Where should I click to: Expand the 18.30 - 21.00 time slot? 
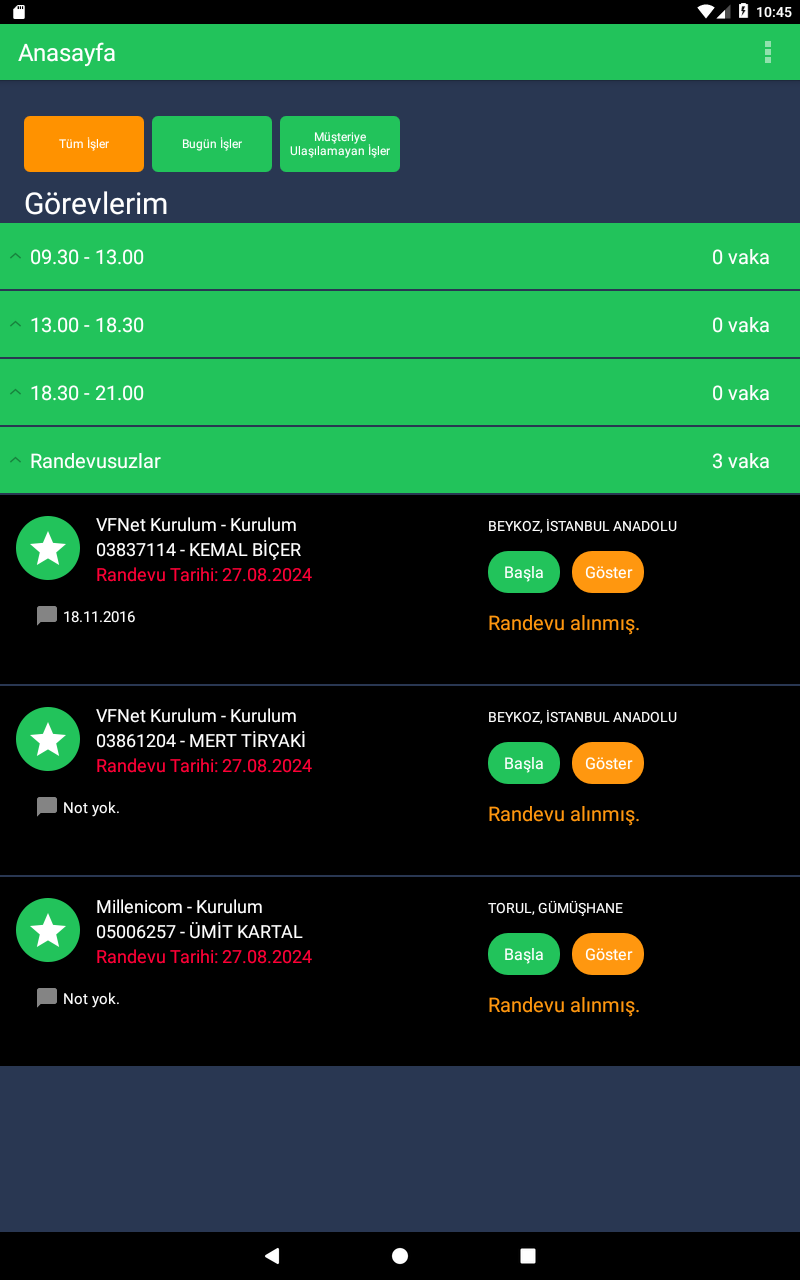400,393
